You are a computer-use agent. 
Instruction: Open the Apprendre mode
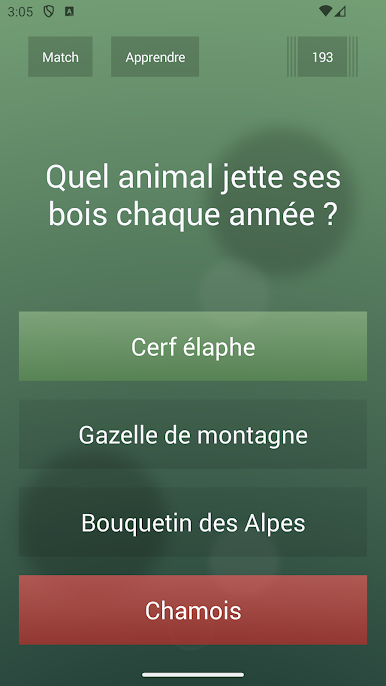click(x=155, y=57)
